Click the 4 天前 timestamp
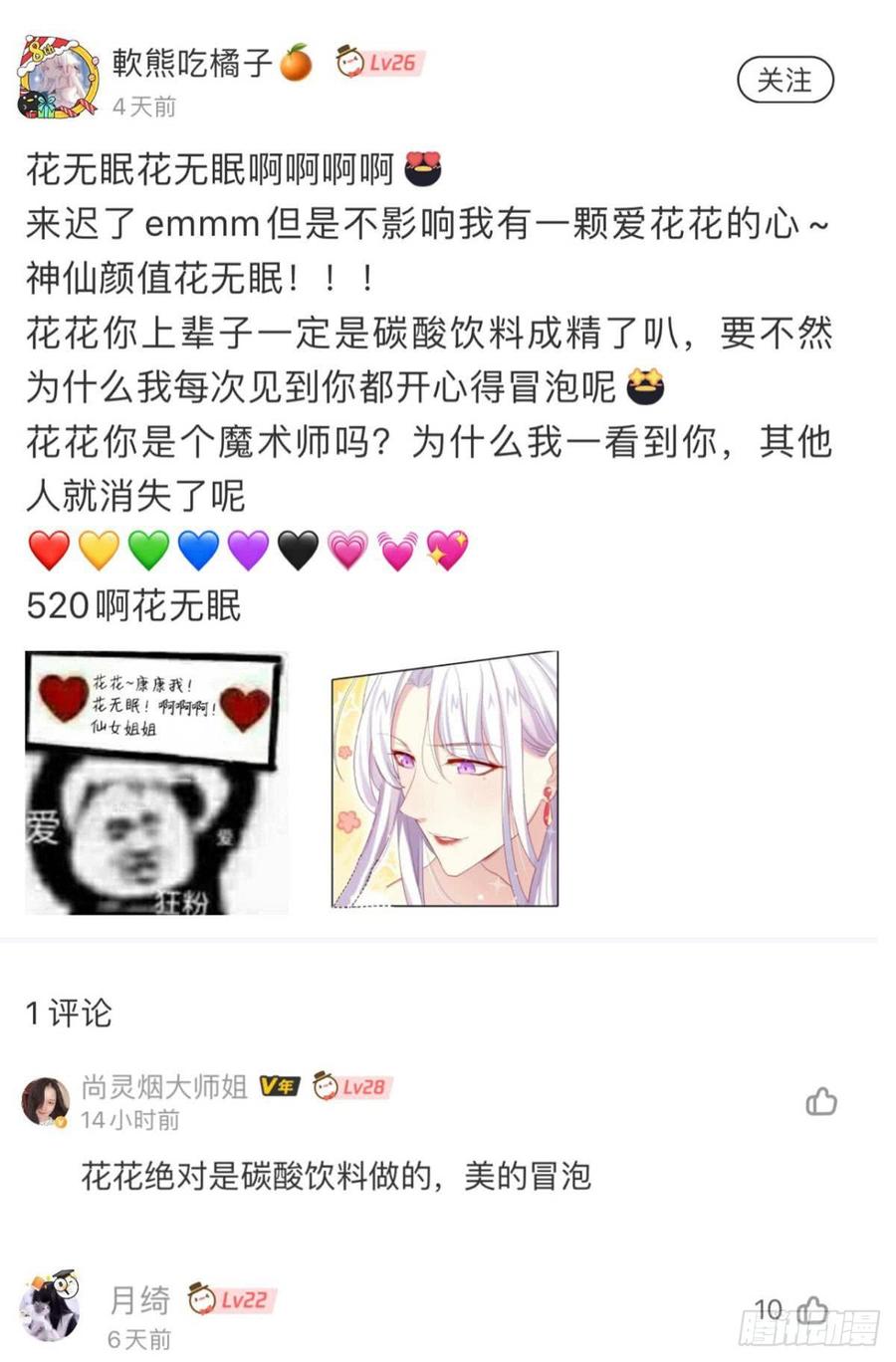This screenshot has width=896, height=1362. tap(144, 108)
